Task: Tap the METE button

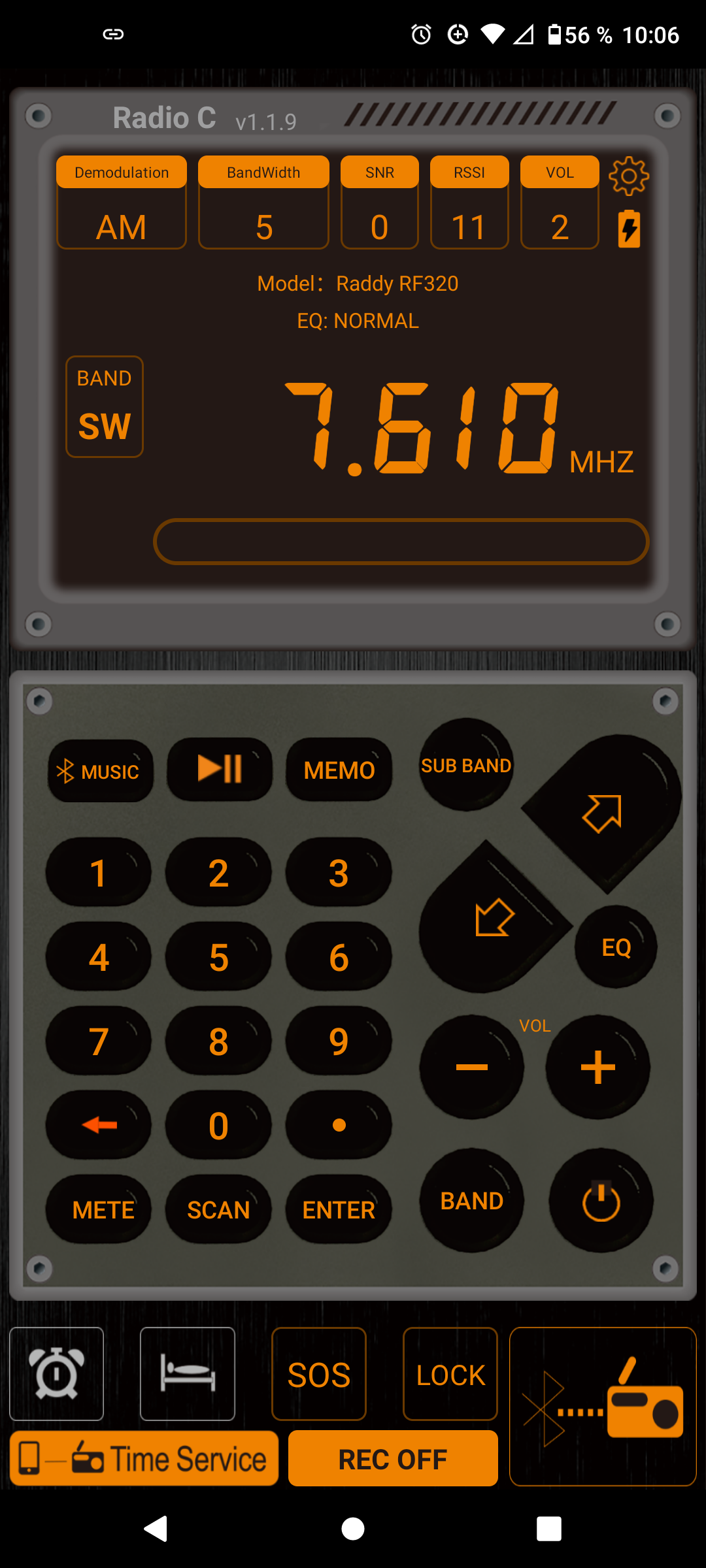Action: click(x=99, y=1209)
